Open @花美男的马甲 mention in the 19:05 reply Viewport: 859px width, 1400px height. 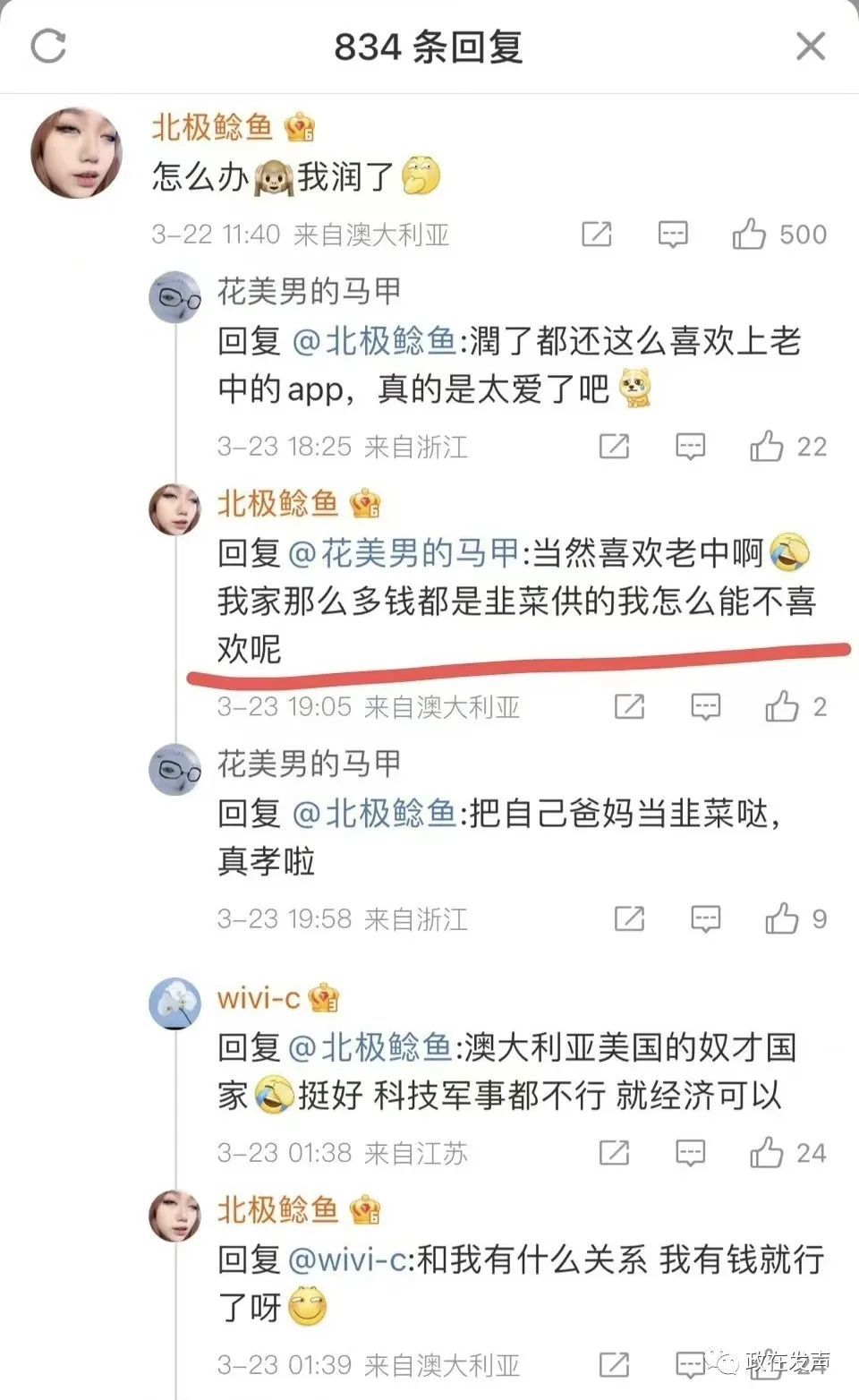(x=404, y=553)
